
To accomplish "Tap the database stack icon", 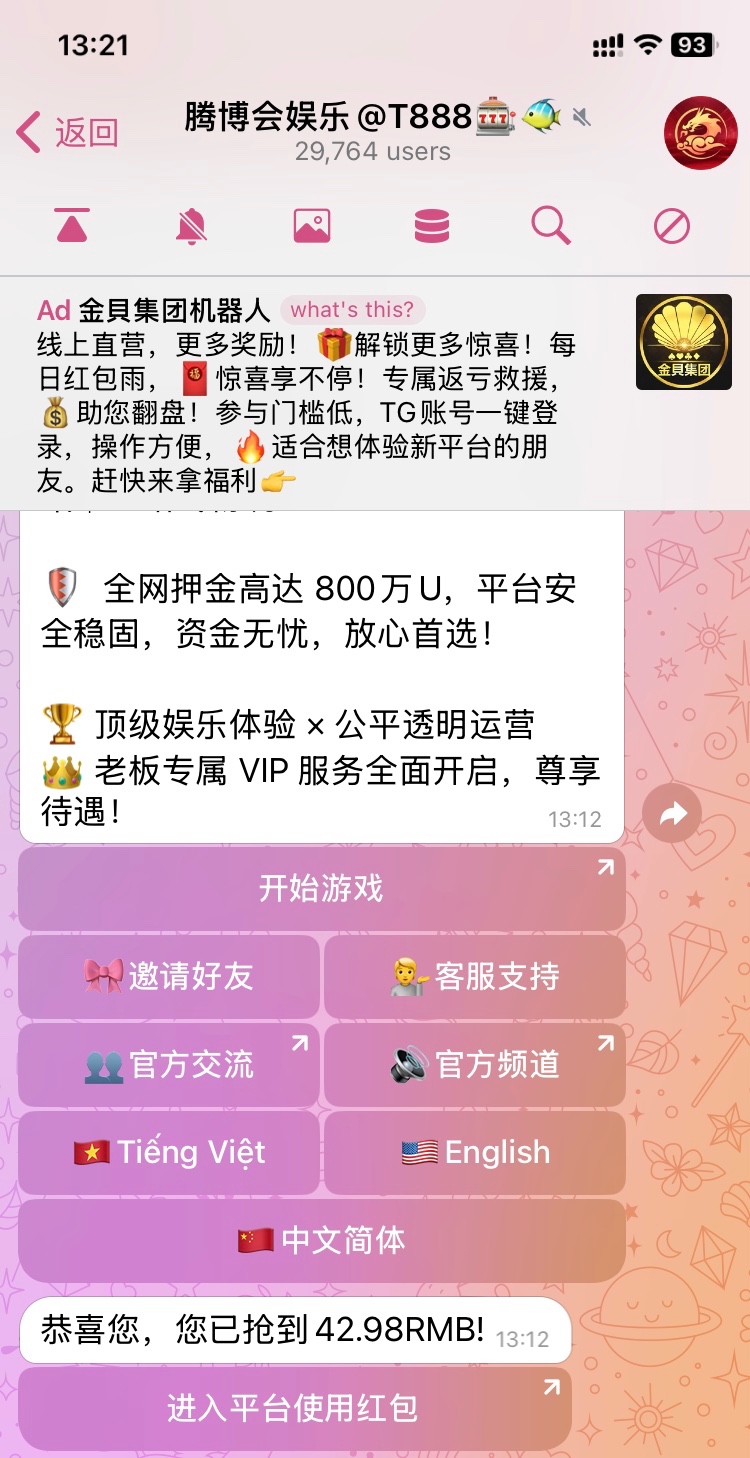I will coord(431,226).
